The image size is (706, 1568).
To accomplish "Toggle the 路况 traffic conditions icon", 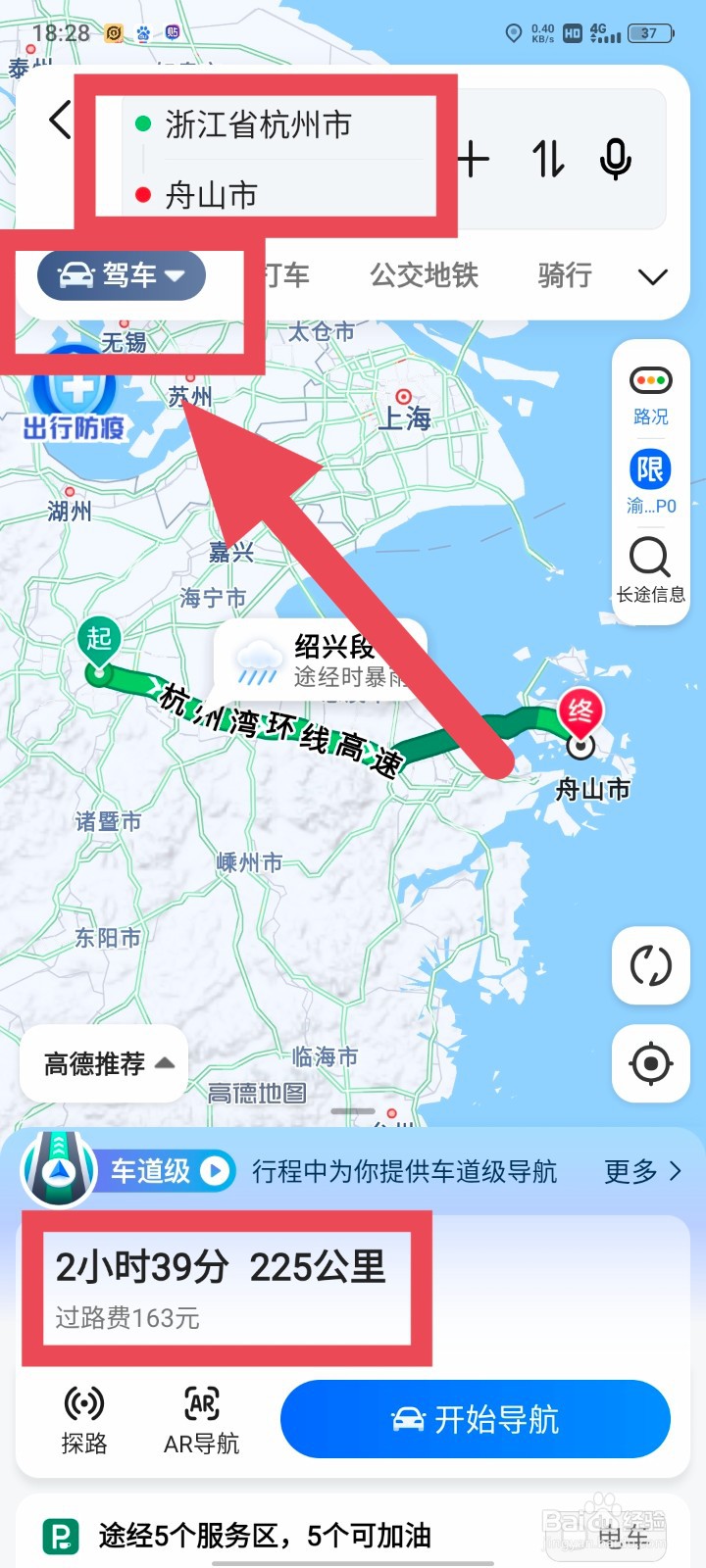I will [x=649, y=390].
